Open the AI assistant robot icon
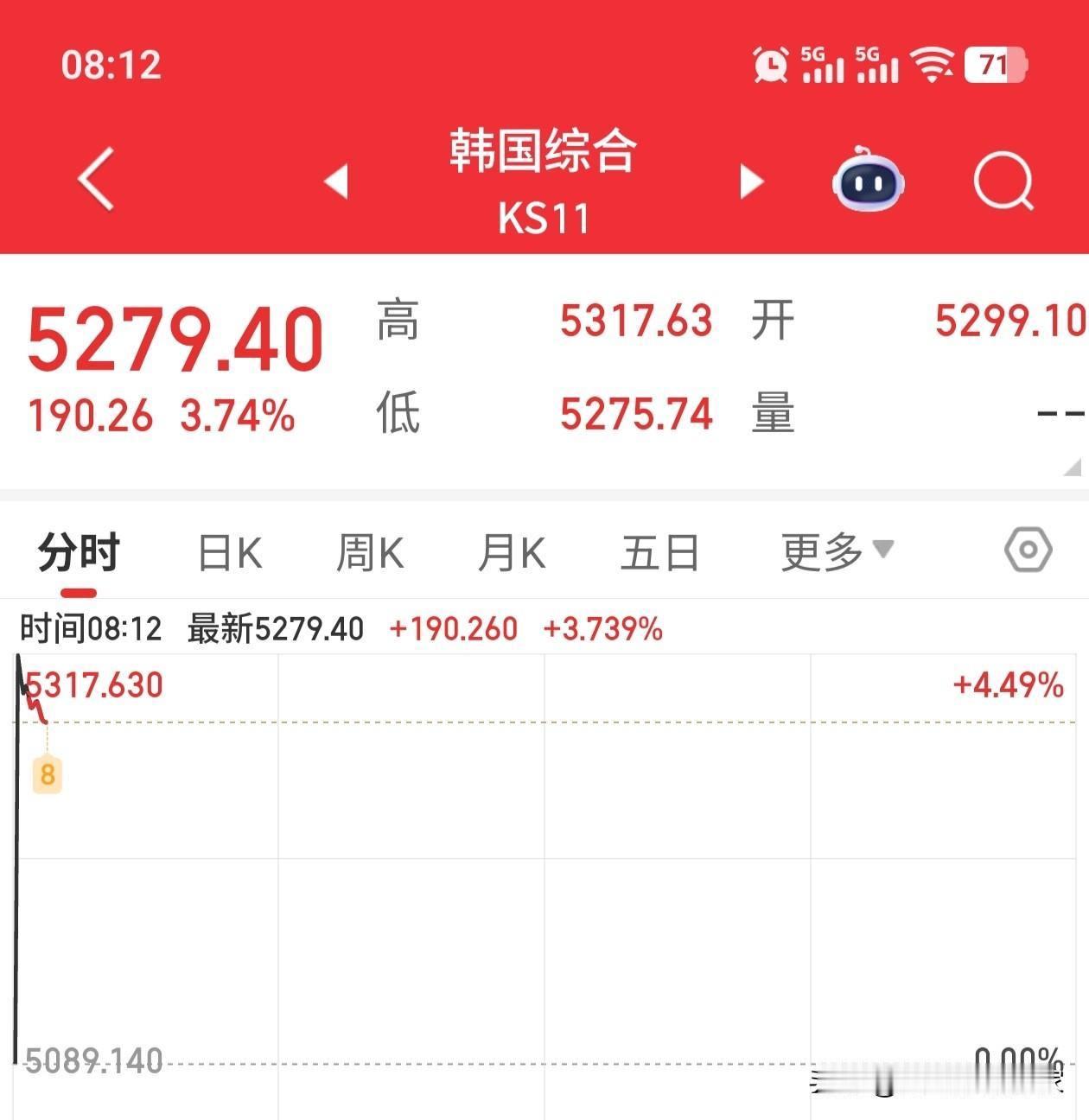Viewport: 1089px width, 1120px height. (869, 180)
